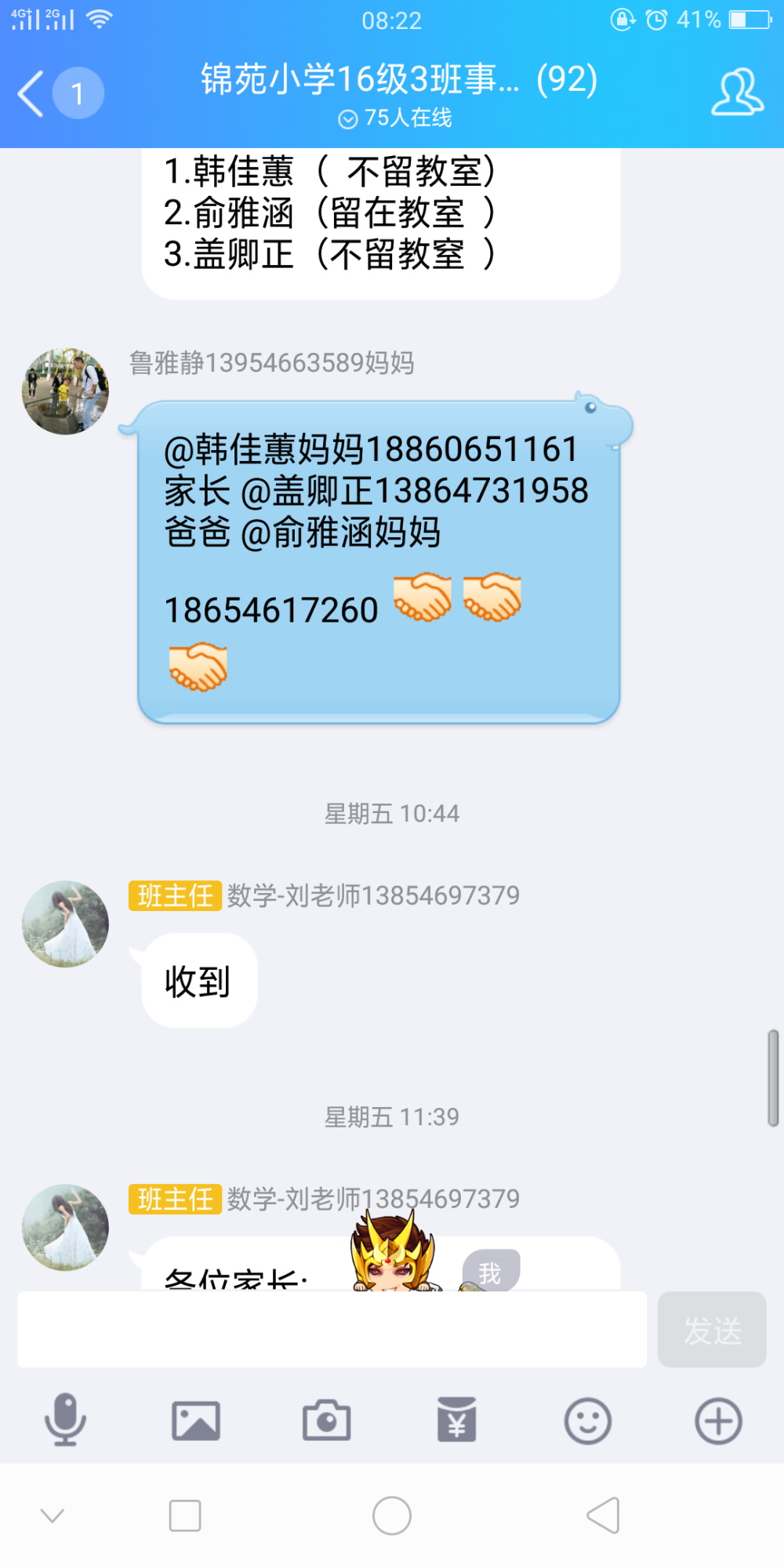This screenshot has width=784, height=1568.
Task: Open the photo gallery picker
Action: (196, 1421)
